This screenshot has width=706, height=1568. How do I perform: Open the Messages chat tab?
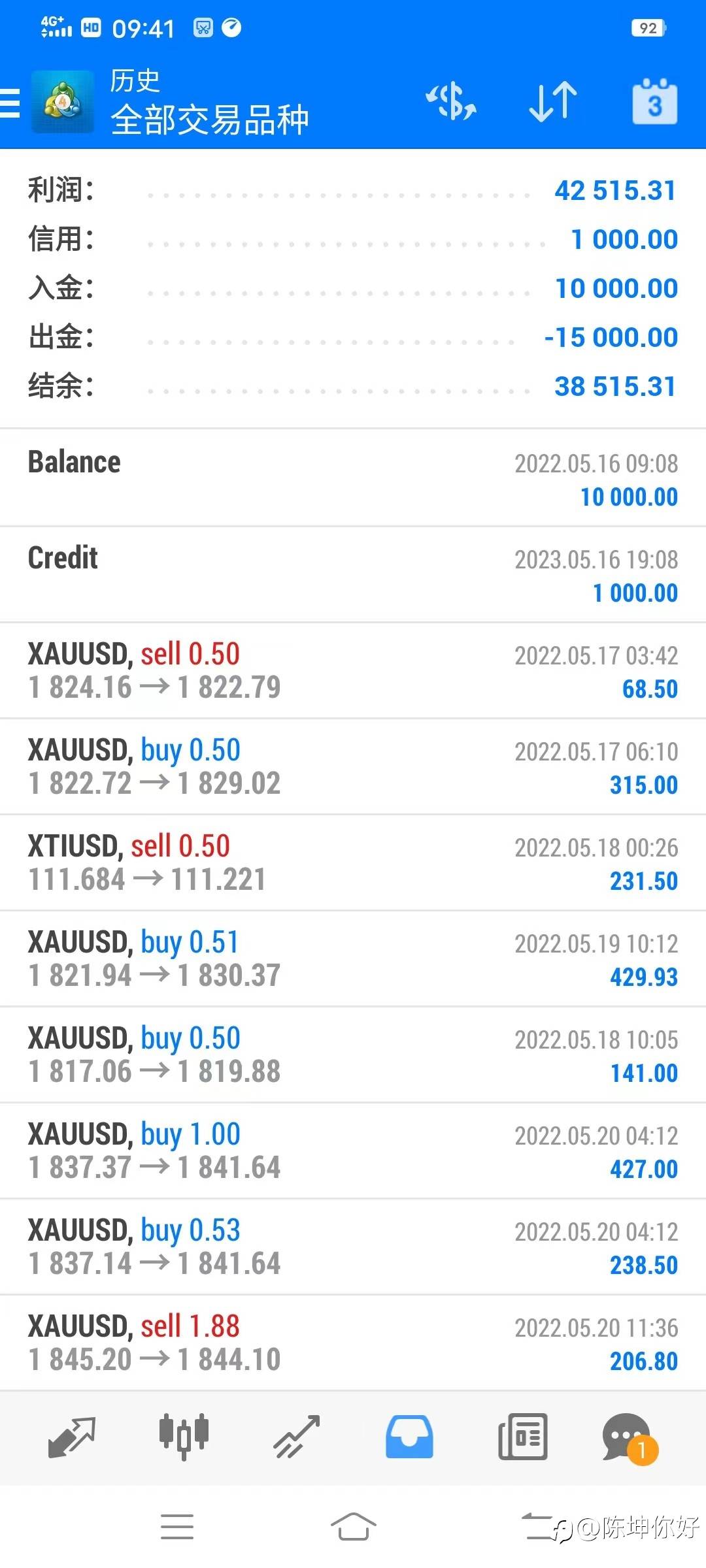click(x=630, y=1438)
